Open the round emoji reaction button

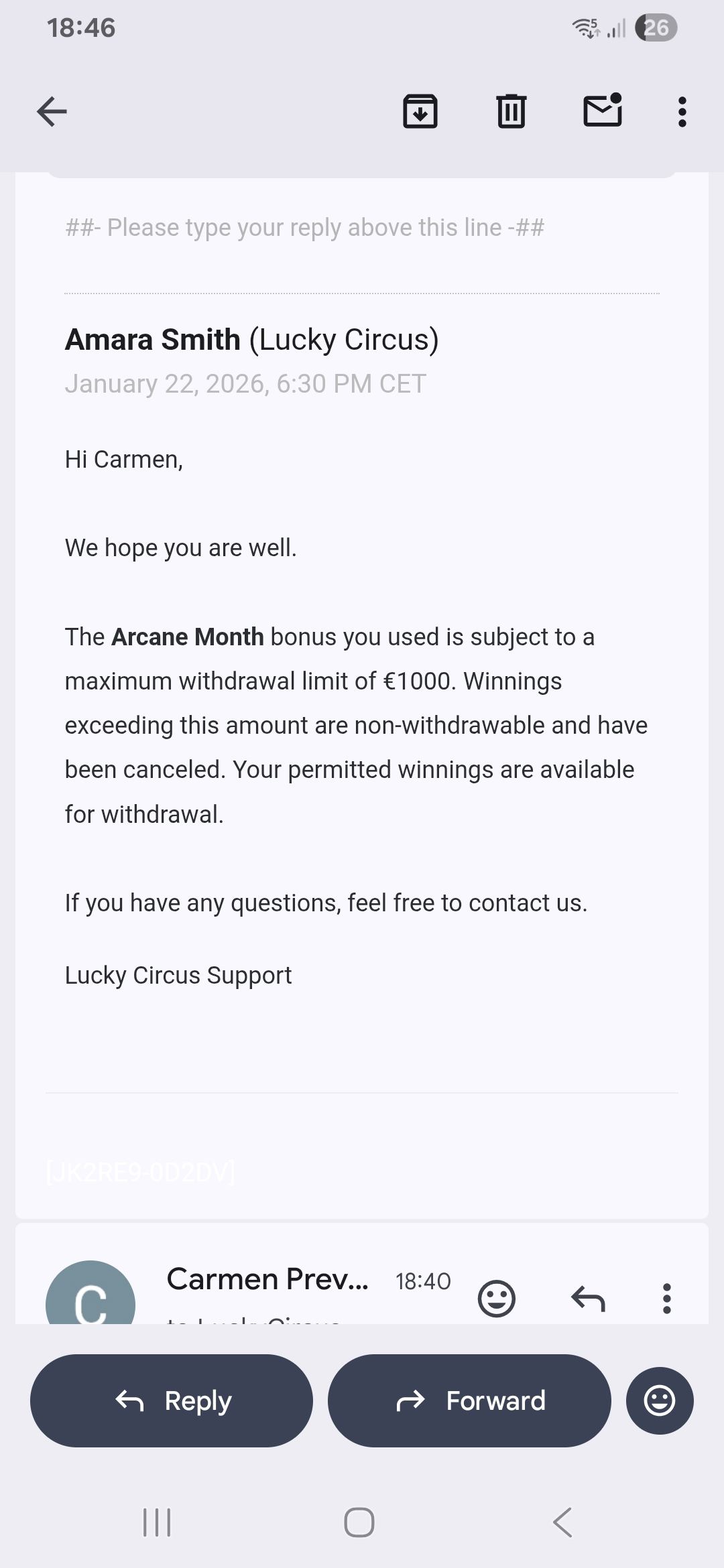tap(659, 1400)
